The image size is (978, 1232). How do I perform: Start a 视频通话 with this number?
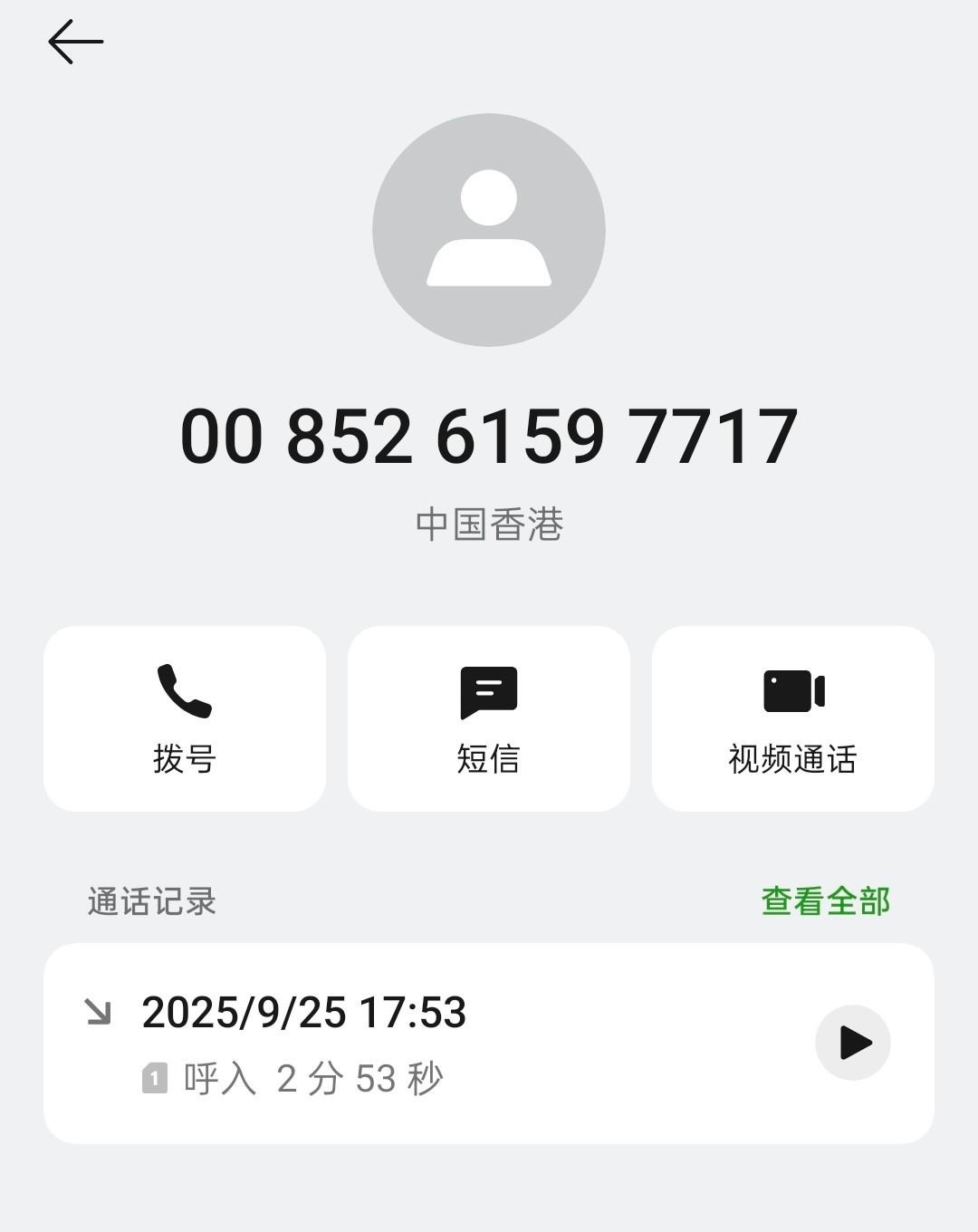[792, 718]
